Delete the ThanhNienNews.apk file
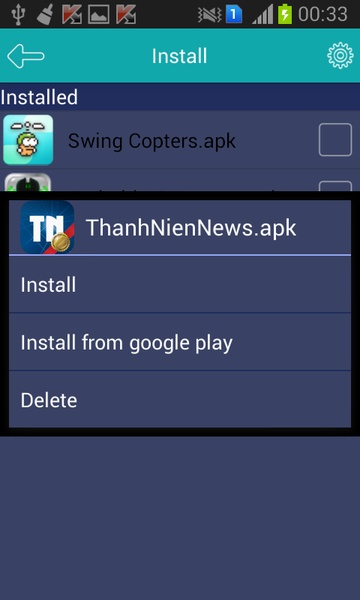Image resolution: width=360 pixels, height=600 pixels. (180, 400)
